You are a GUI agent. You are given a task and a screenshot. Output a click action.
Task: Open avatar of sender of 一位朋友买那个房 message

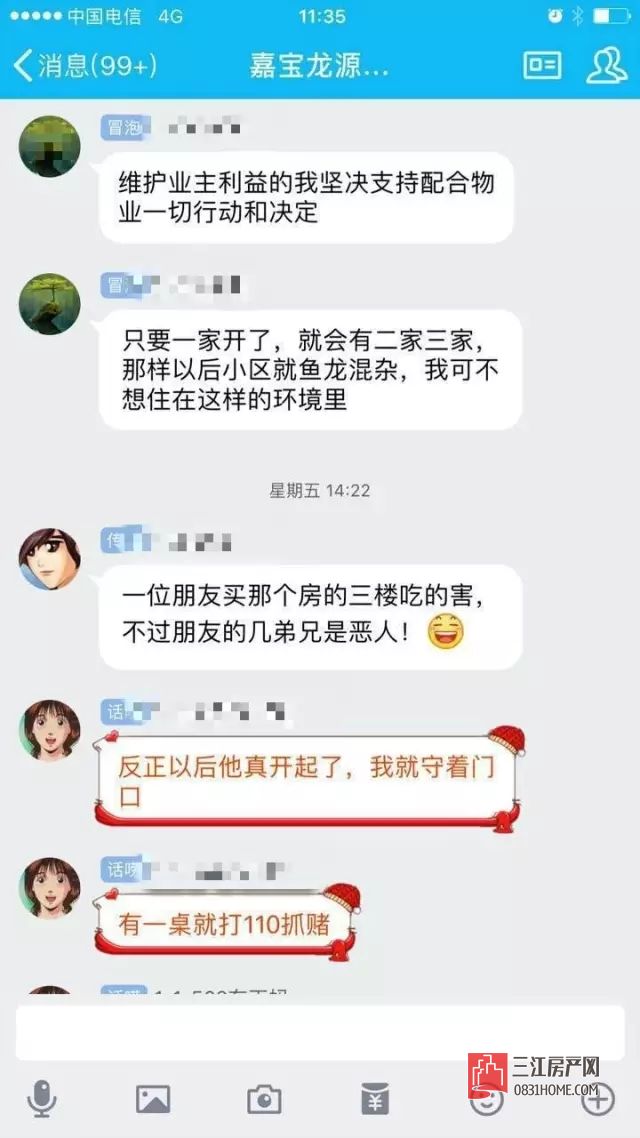[x=50, y=559]
